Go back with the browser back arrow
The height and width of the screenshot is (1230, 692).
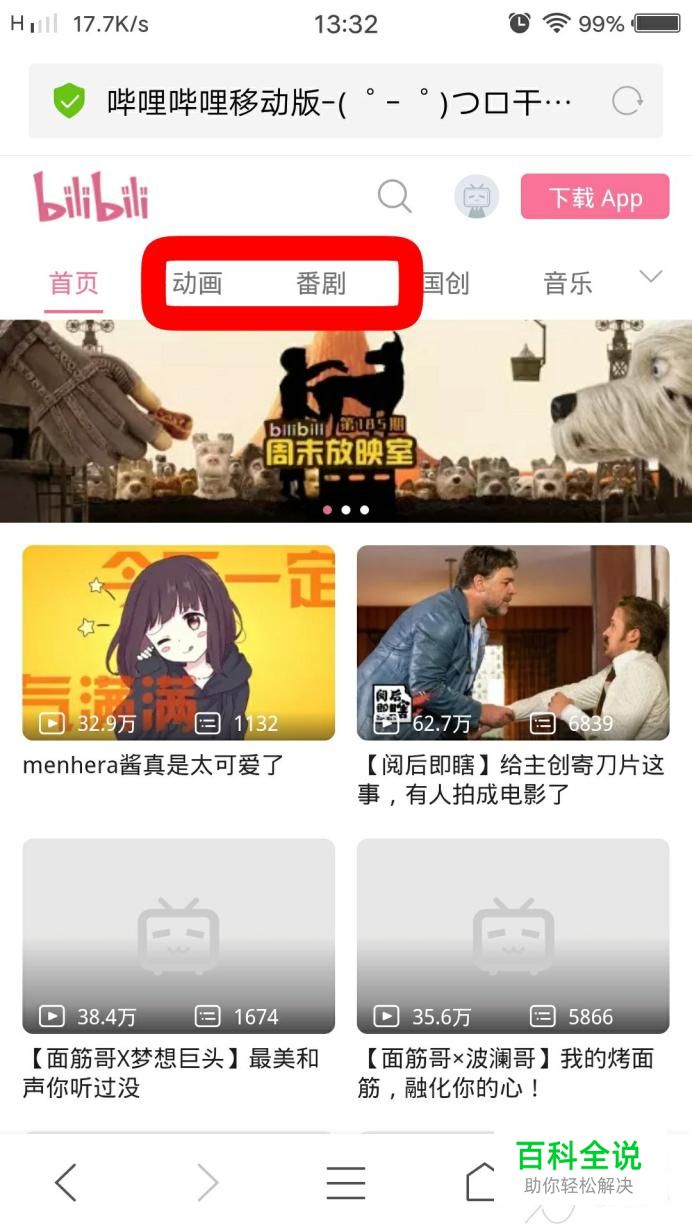click(x=66, y=1183)
